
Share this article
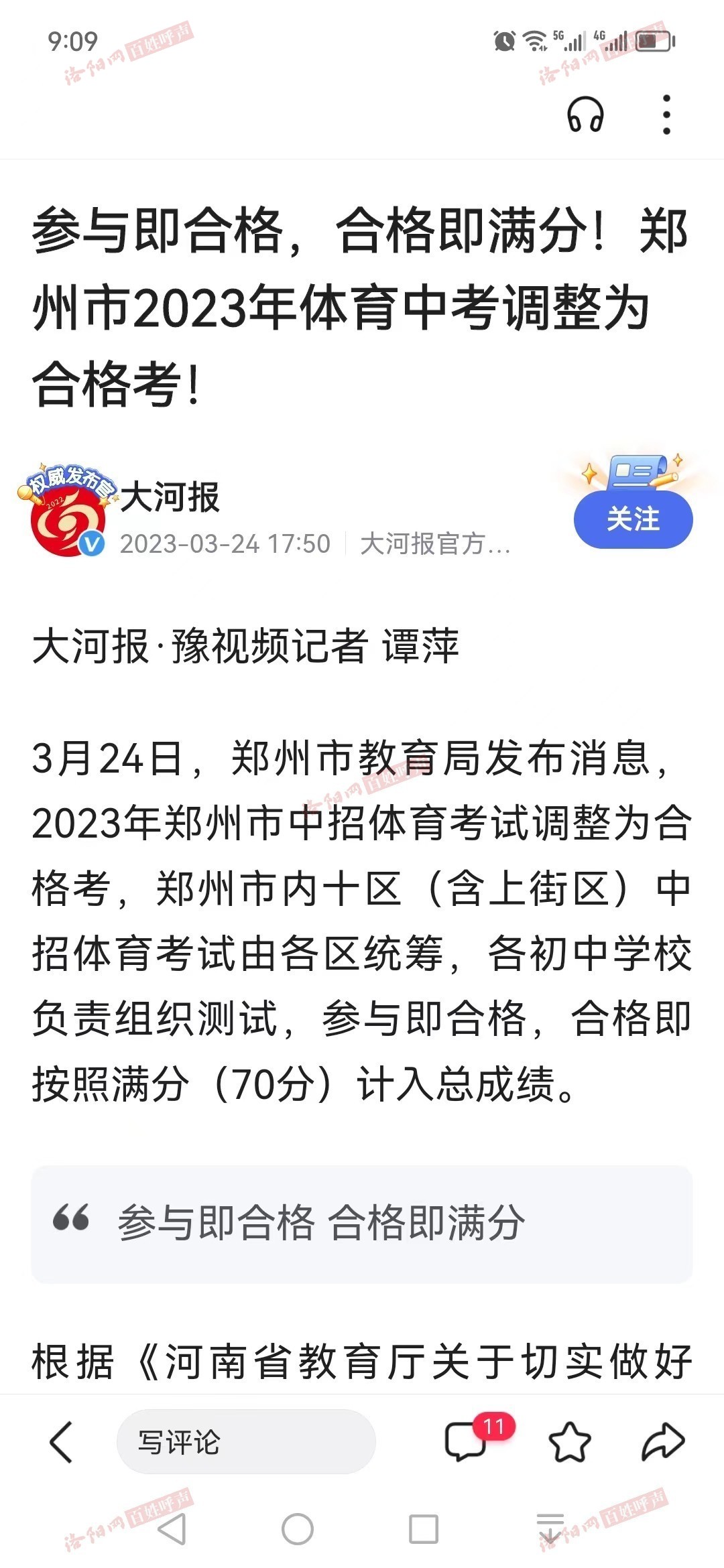[663, 1441]
